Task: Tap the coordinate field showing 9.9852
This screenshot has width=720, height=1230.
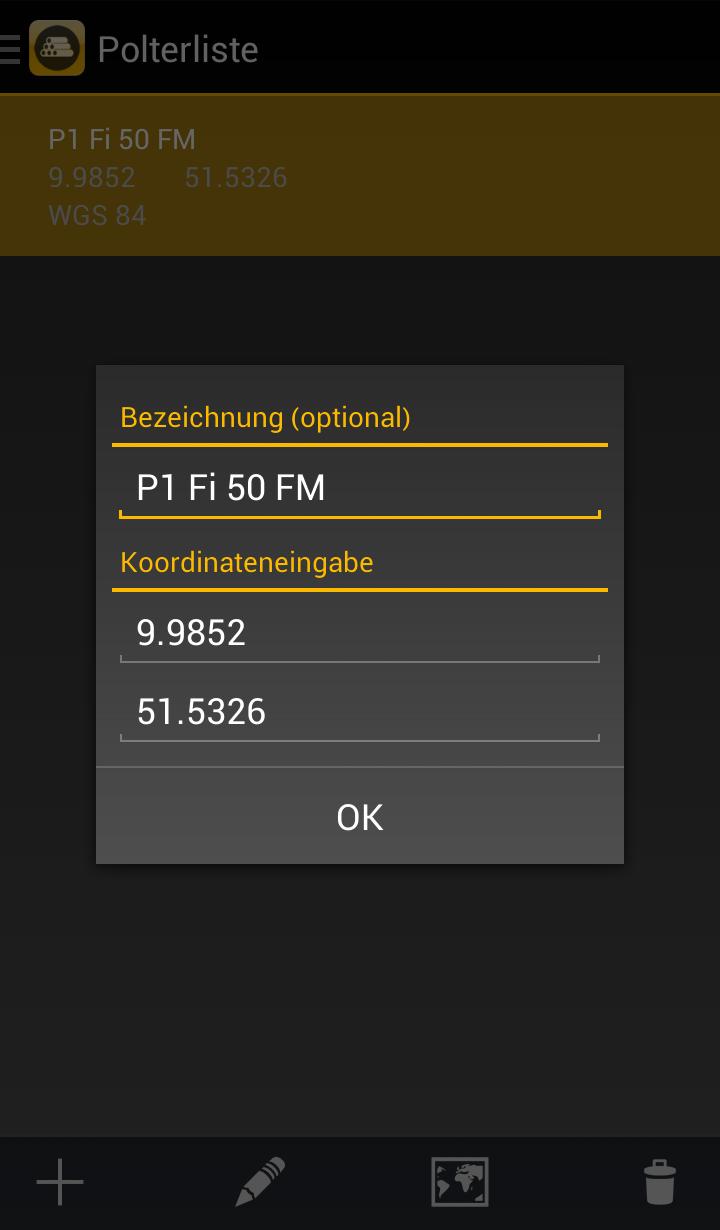Action: [360, 633]
